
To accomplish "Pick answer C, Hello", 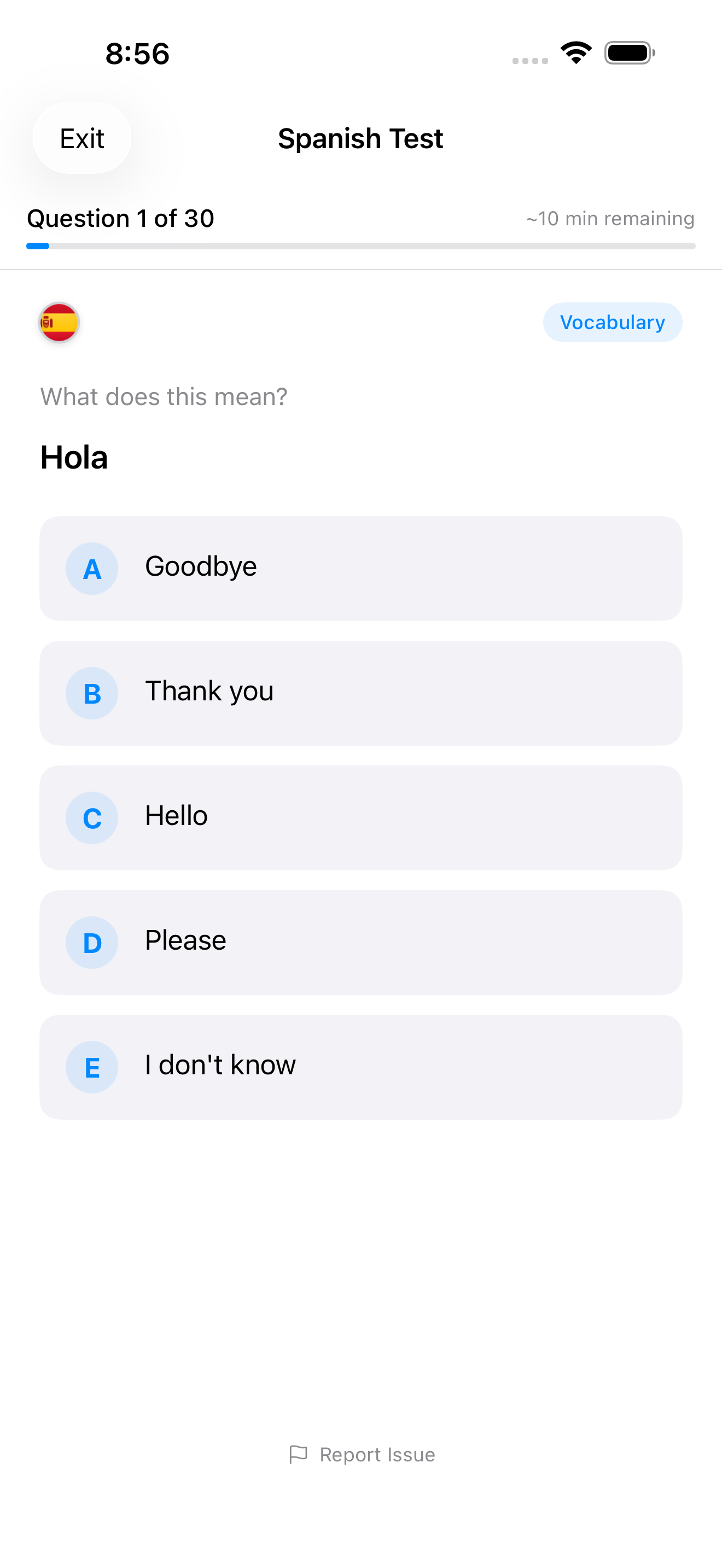I will click(360, 817).
